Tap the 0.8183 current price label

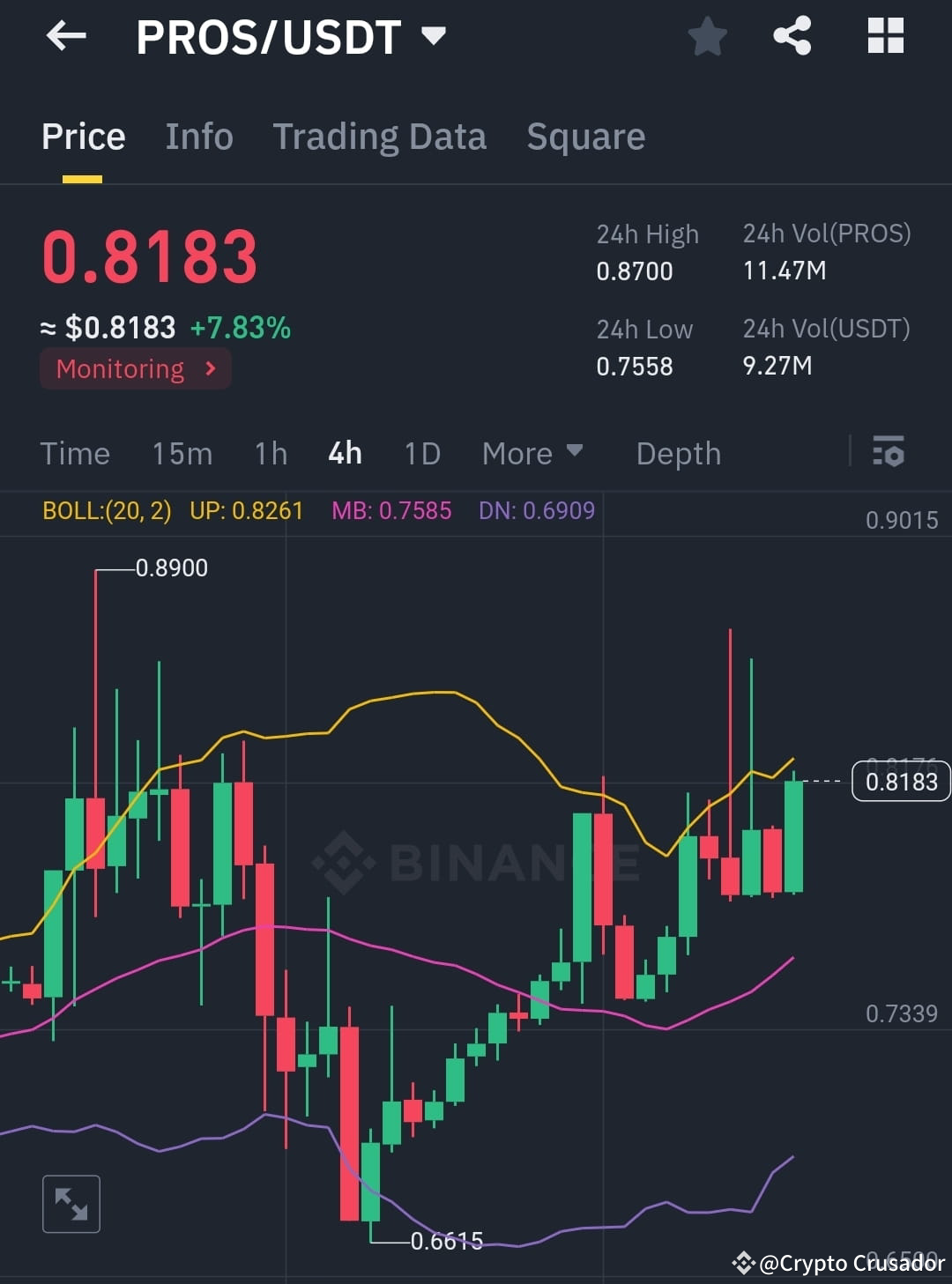click(900, 781)
